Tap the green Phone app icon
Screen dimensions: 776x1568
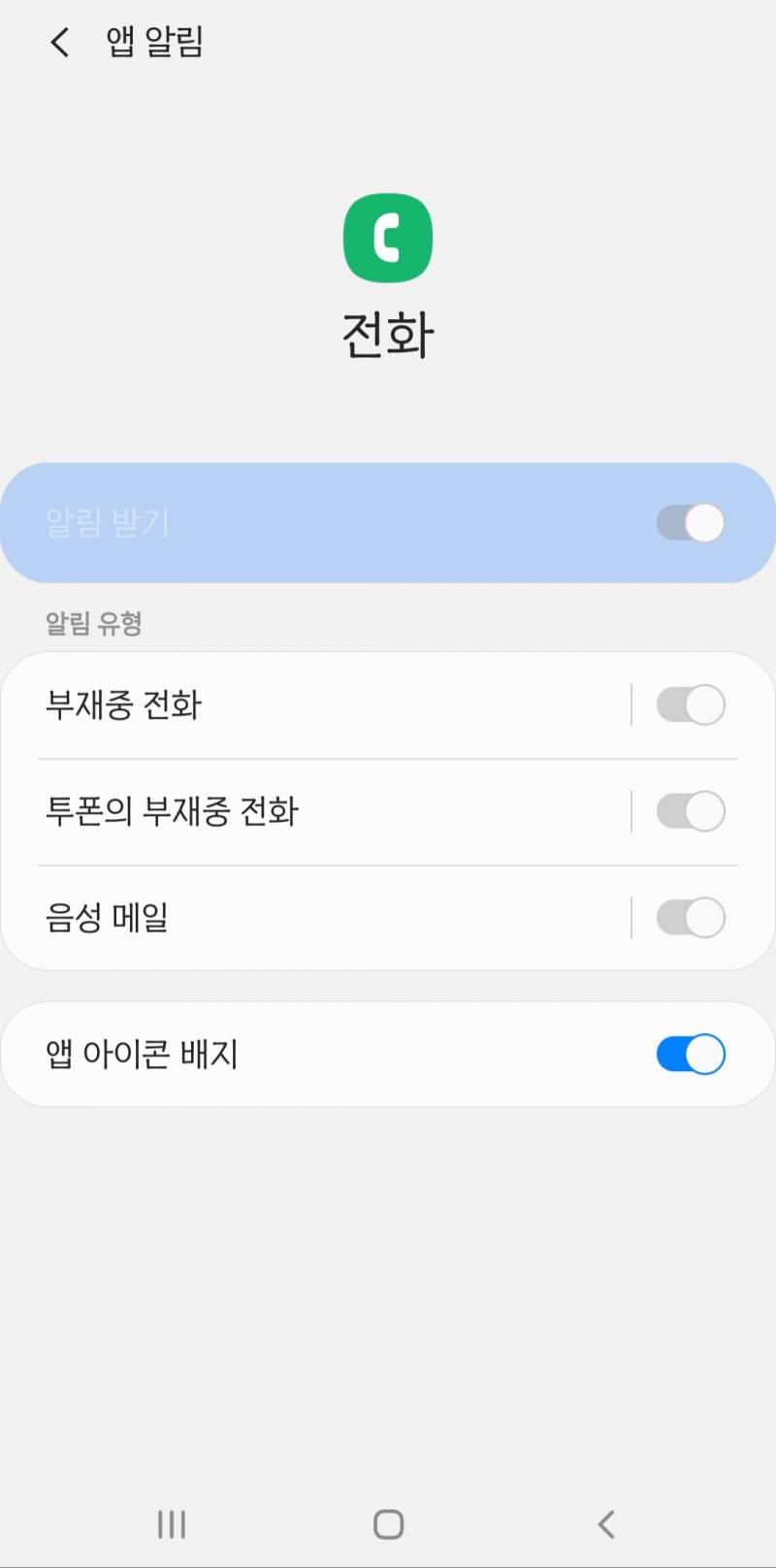point(387,240)
